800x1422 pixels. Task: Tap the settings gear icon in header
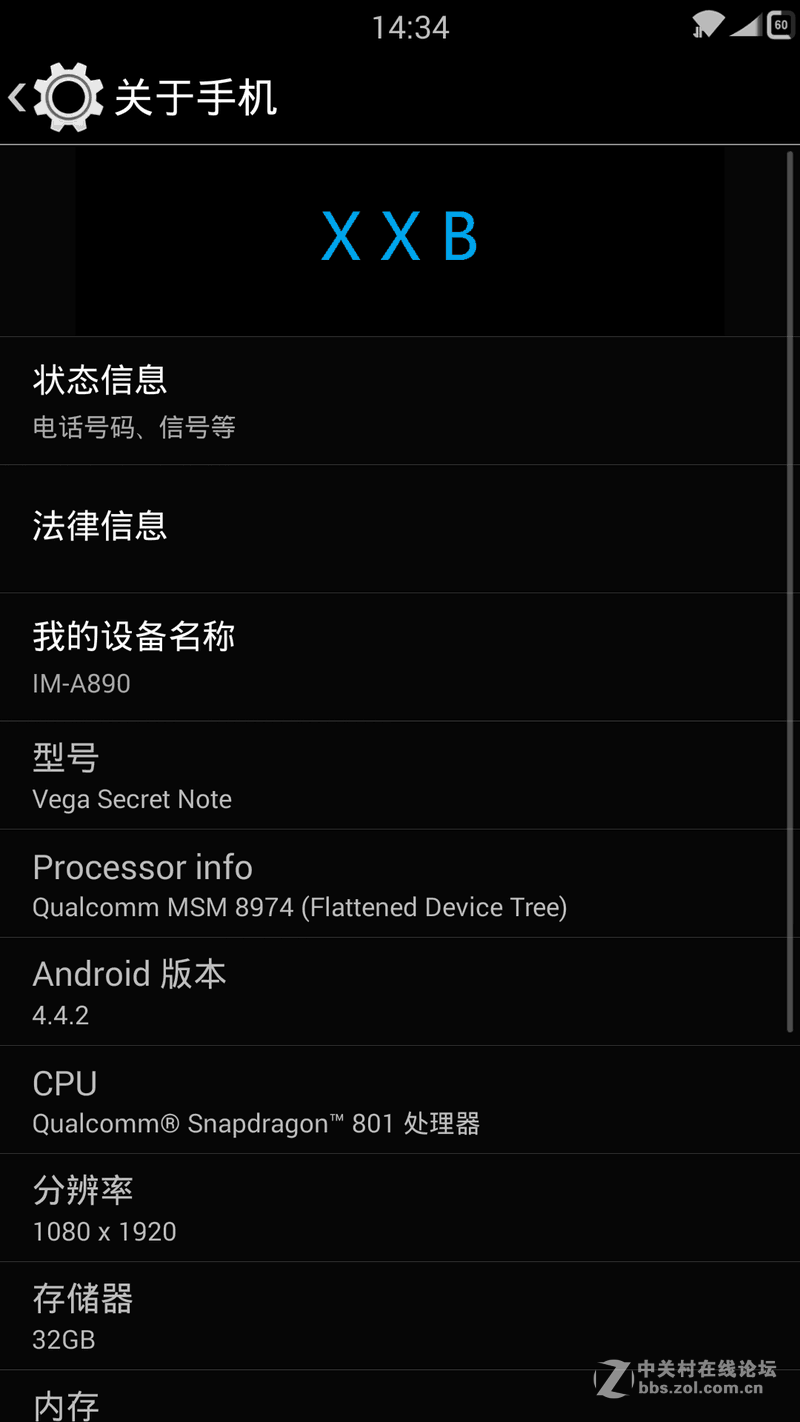pos(66,96)
